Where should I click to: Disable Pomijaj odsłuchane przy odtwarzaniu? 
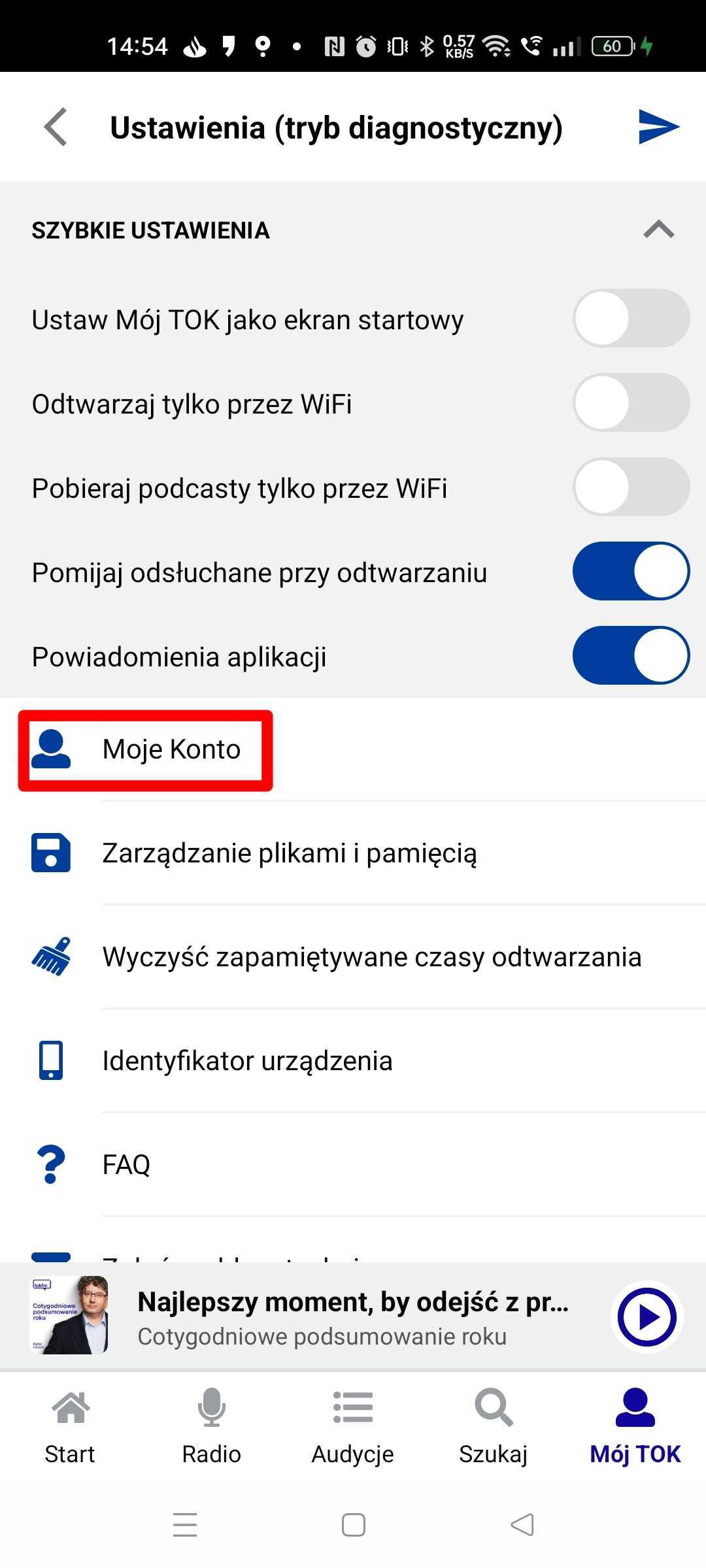631,572
